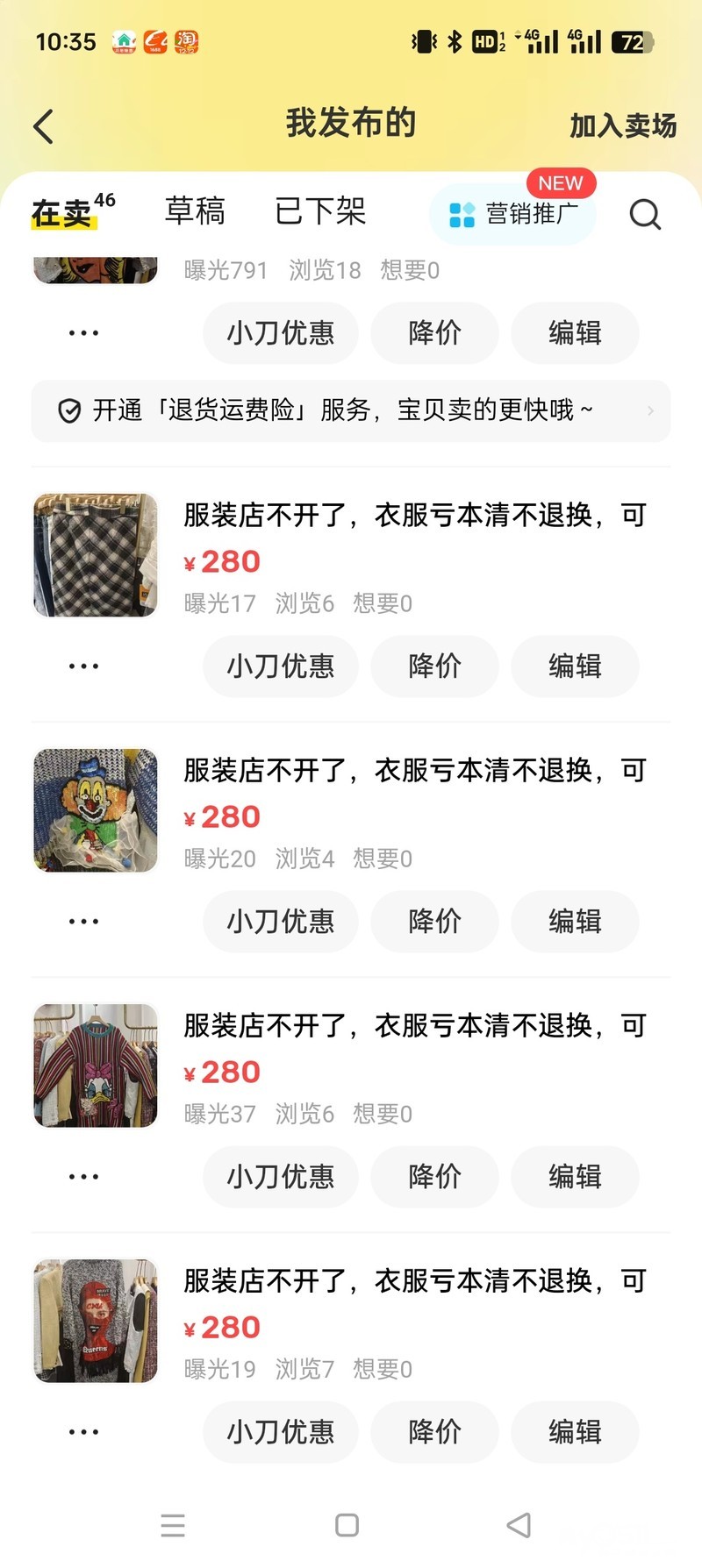Viewport: 702px width, 1568px height.
Task: Open 营销推广 marketing tools
Action: [513, 214]
